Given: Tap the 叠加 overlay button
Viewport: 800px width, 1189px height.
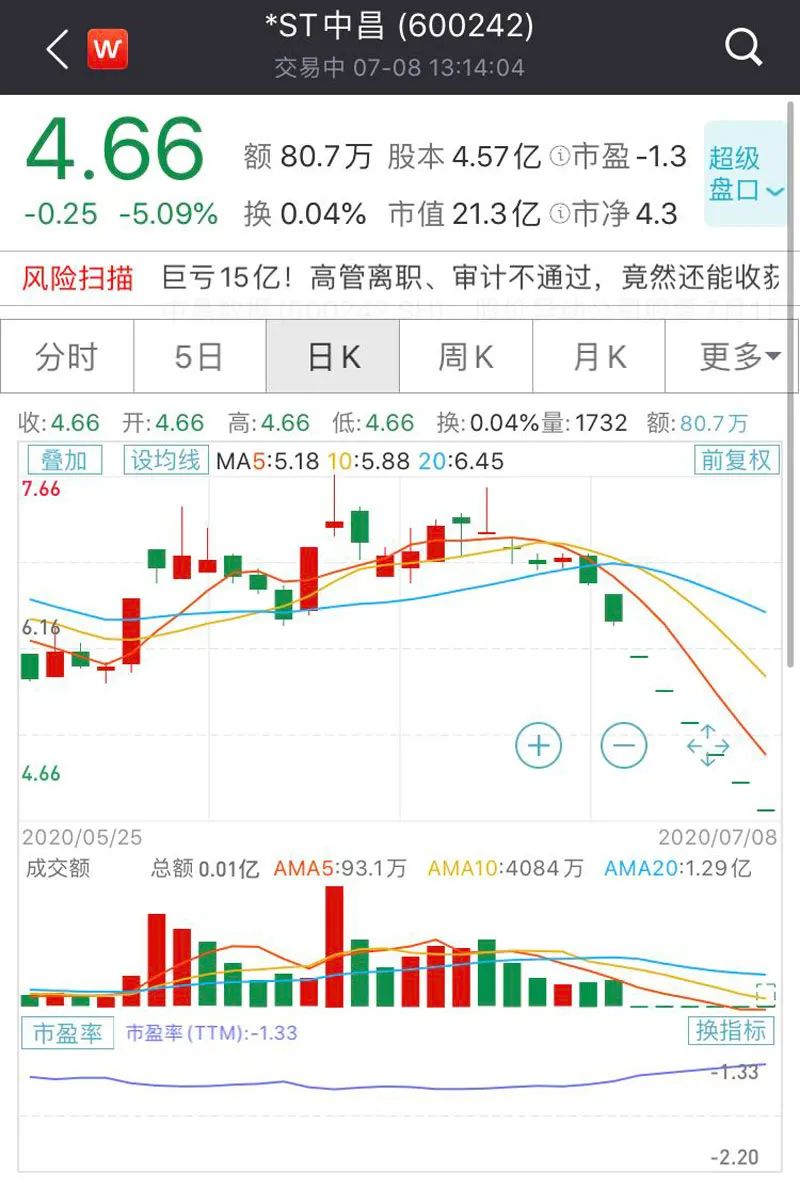Looking at the screenshot, I should pyautogui.click(x=64, y=460).
